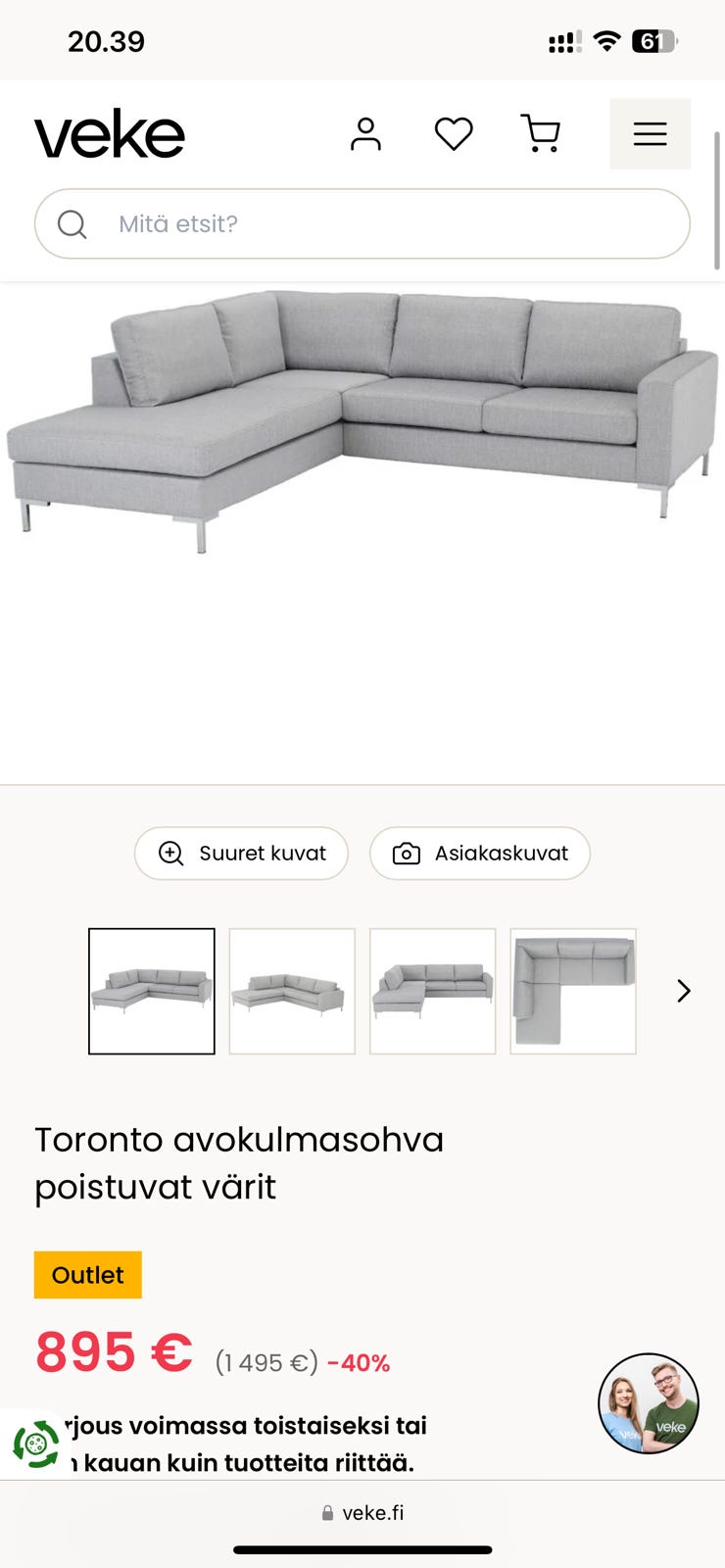Select the second sofa thumbnail
Image resolution: width=725 pixels, height=1568 pixels.
pyautogui.click(x=292, y=991)
